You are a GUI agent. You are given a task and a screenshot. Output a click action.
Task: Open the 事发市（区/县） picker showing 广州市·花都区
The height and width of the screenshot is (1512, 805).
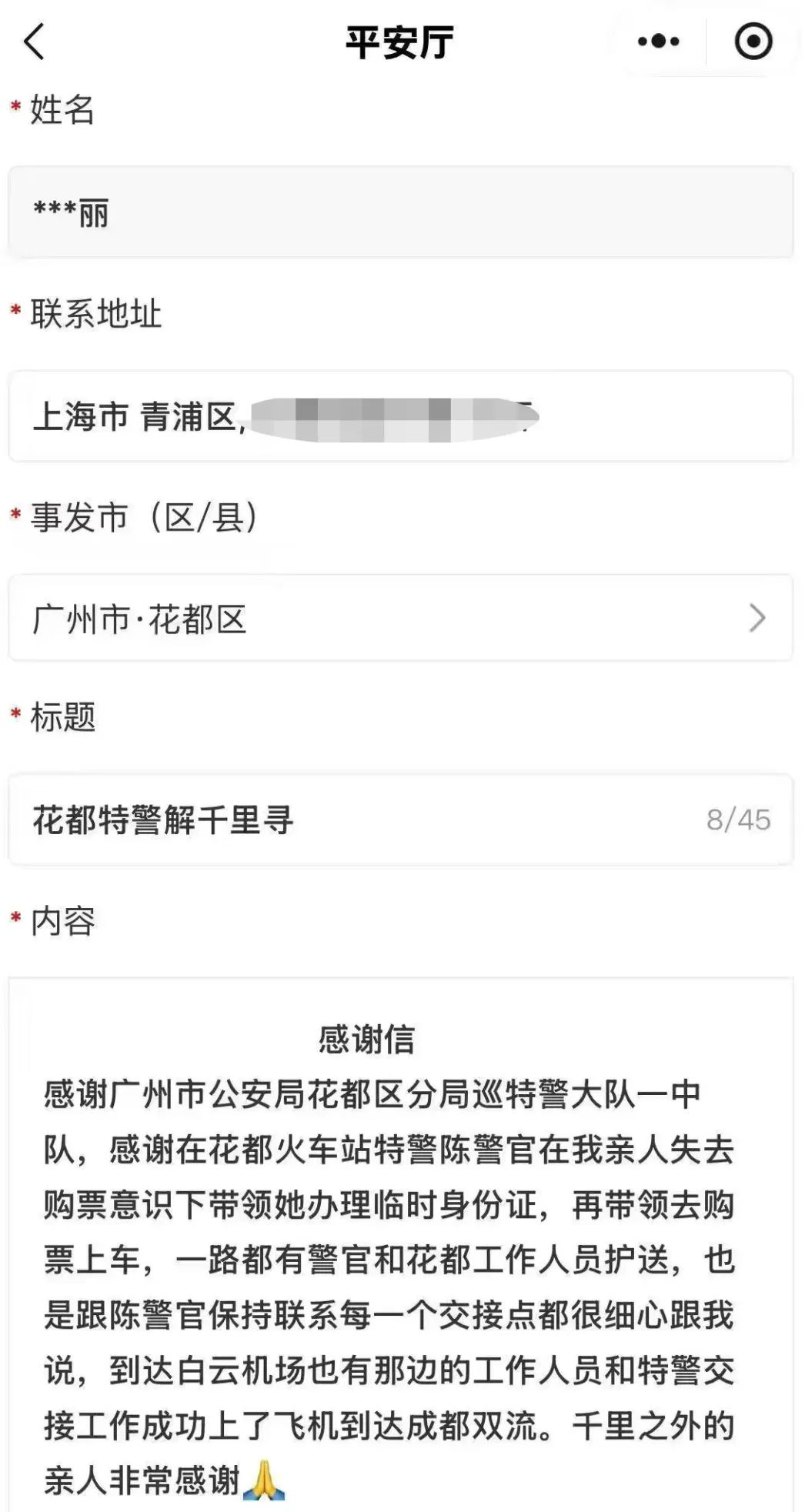coord(400,619)
